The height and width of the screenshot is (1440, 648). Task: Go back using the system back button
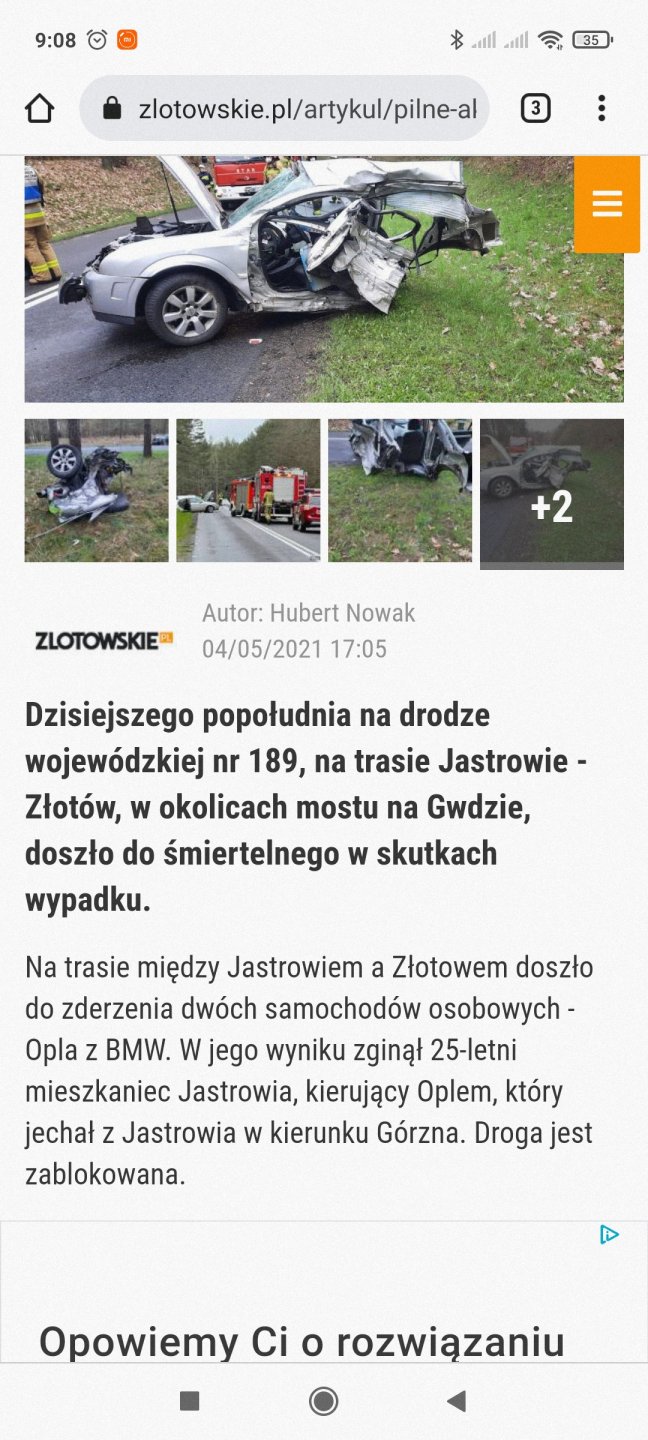[x=457, y=1401]
